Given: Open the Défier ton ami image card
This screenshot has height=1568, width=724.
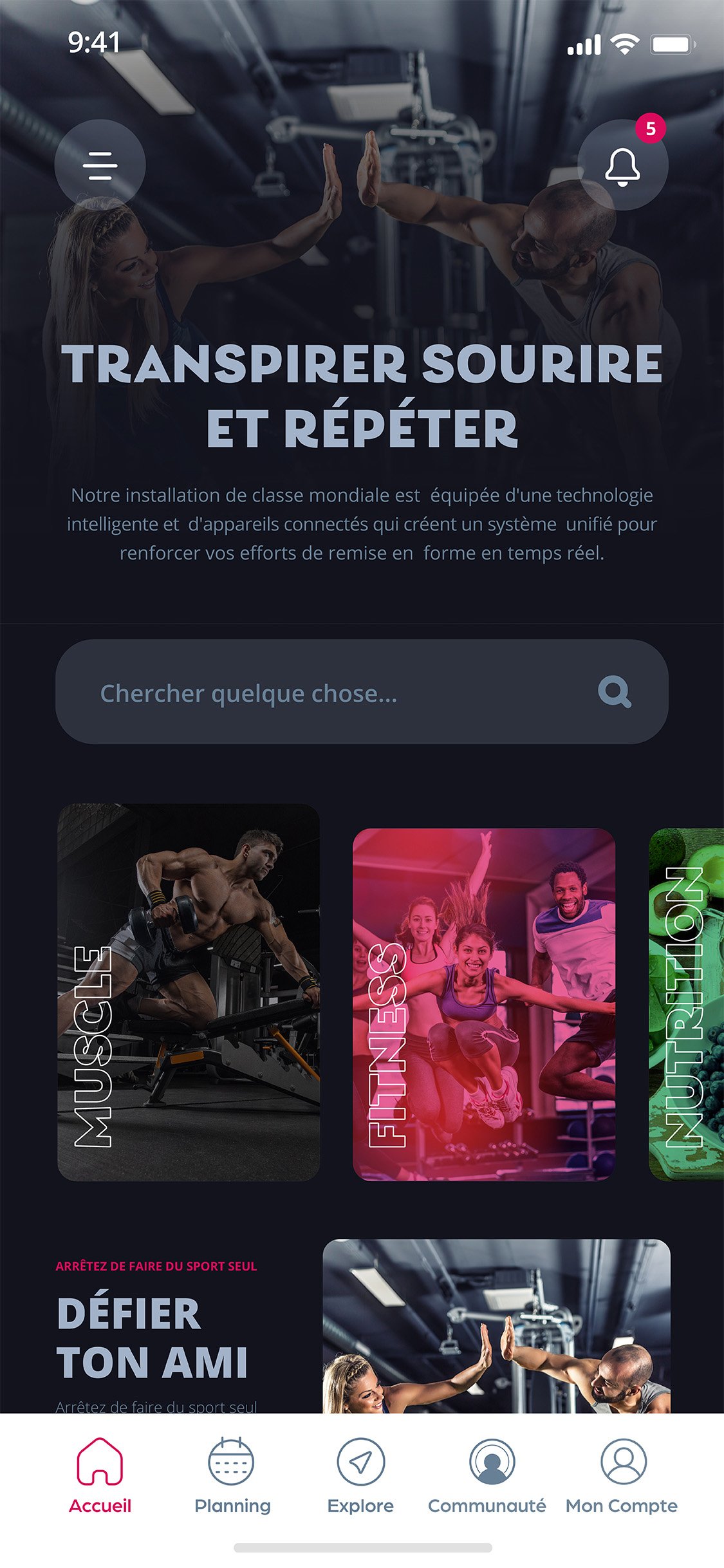Looking at the screenshot, I should [496, 1327].
